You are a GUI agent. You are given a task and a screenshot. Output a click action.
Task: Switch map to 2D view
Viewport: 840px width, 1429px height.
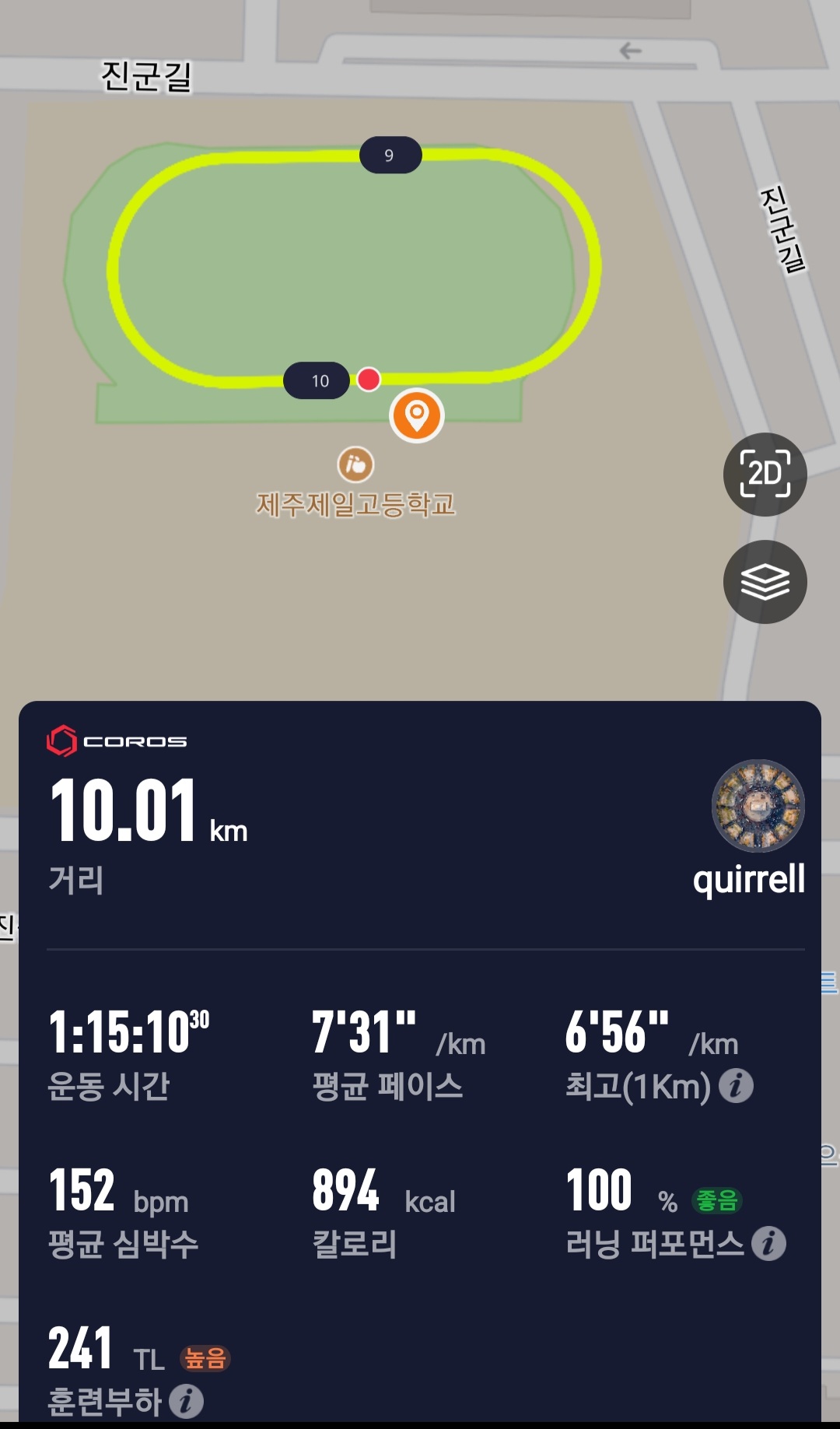(765, 474)
